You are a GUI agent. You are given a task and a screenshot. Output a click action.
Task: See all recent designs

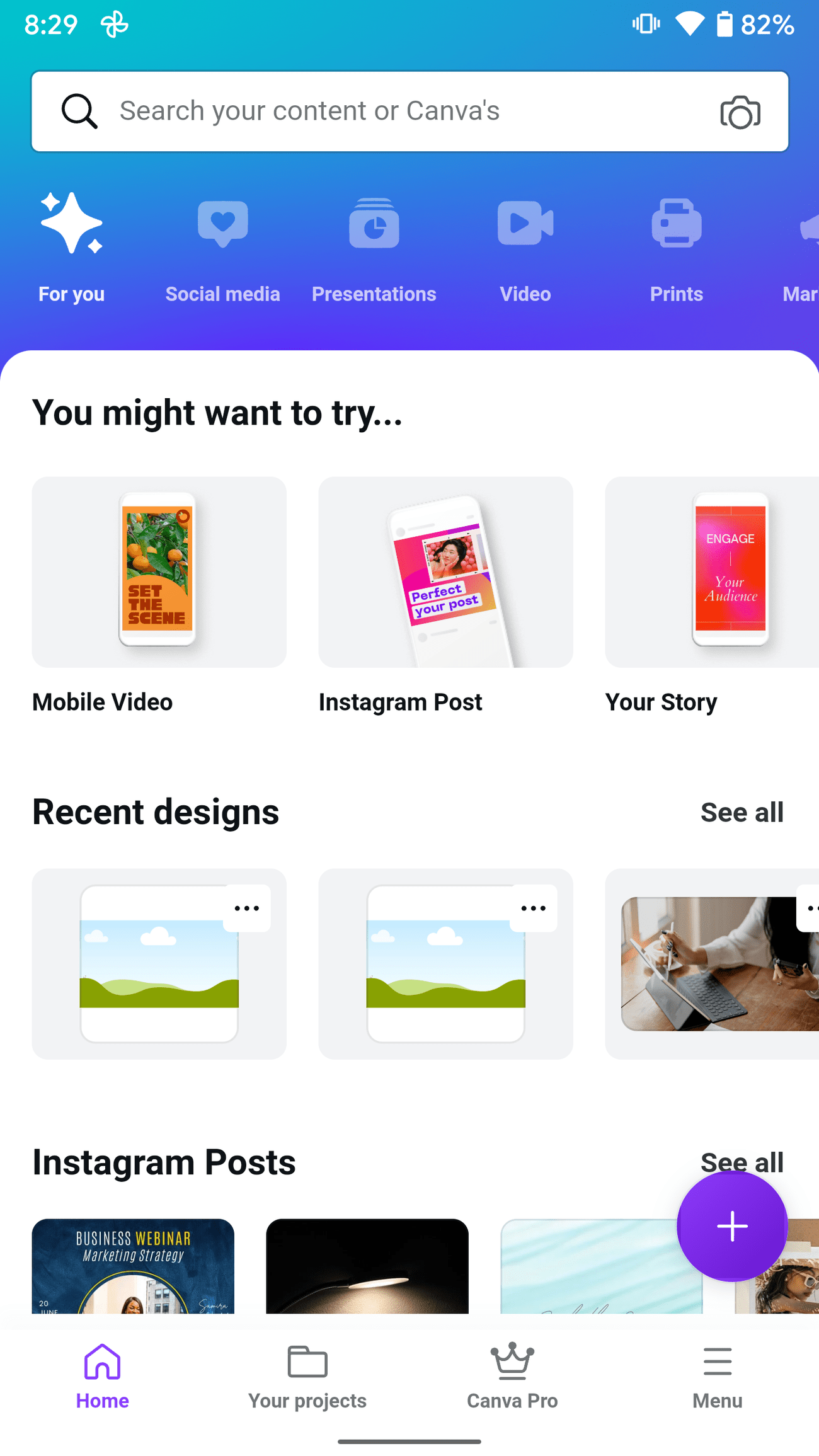pos(742,812)
